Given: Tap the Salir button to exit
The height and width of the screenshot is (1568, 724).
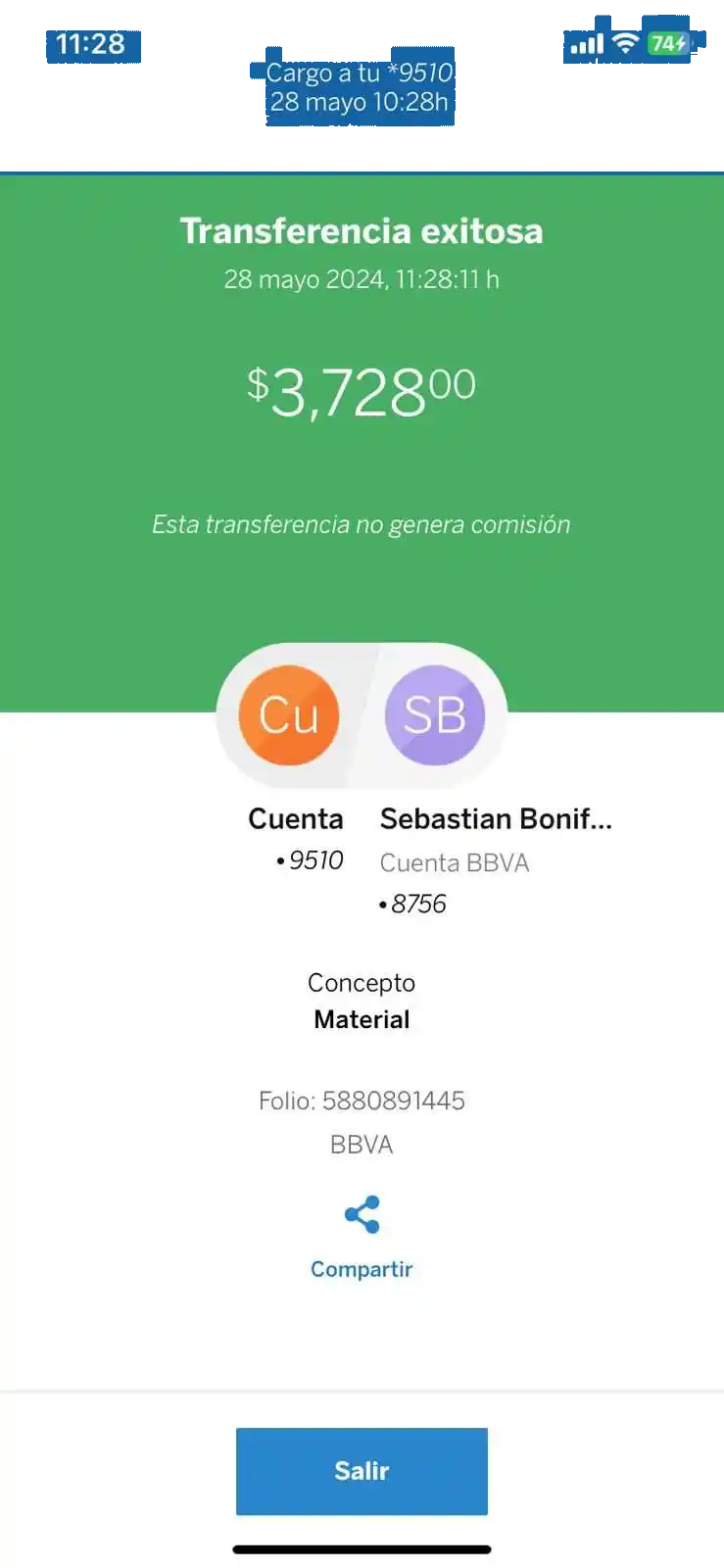Looking at the screenshot, I should [362, 1470].
